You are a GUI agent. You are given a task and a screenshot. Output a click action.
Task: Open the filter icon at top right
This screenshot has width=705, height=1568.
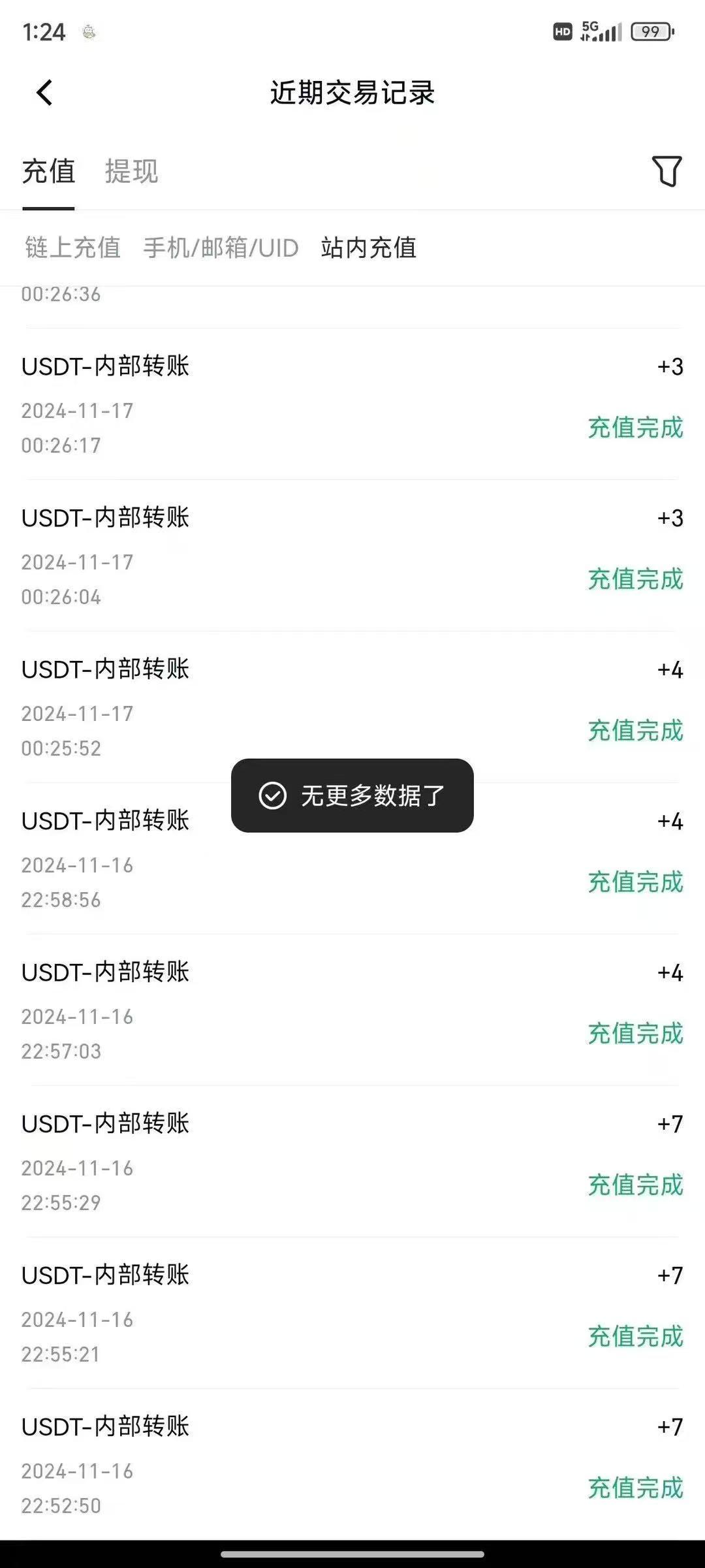point(666,172)
